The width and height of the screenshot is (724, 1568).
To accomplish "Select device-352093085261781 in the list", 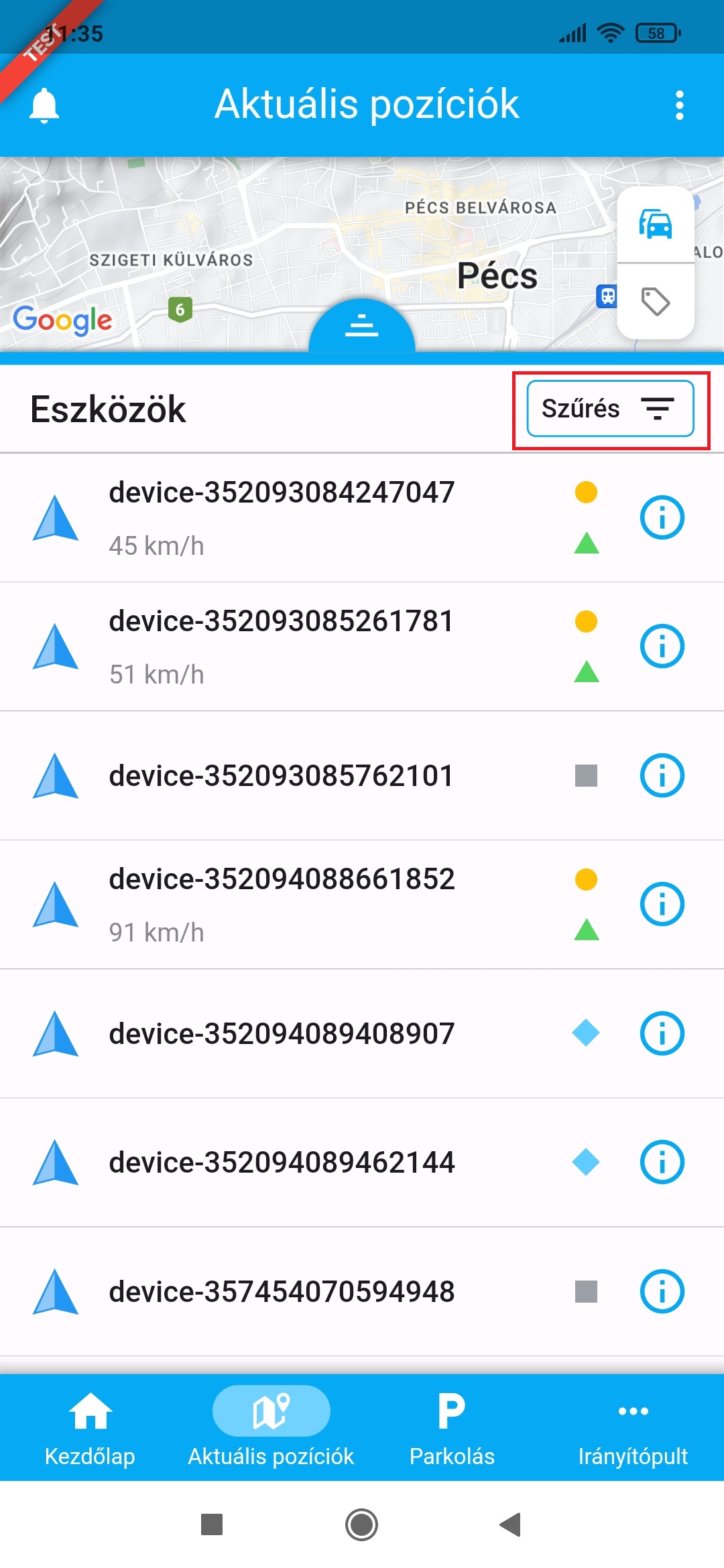I will coord(282,647).
